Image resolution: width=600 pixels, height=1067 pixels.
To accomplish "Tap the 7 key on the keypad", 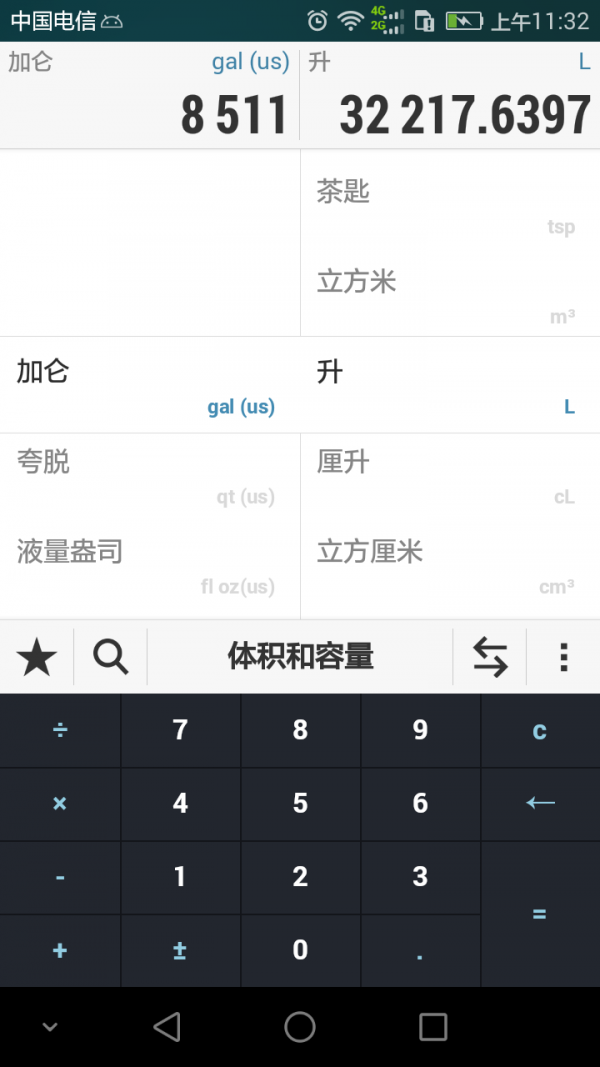I will (x=180, y=730).
